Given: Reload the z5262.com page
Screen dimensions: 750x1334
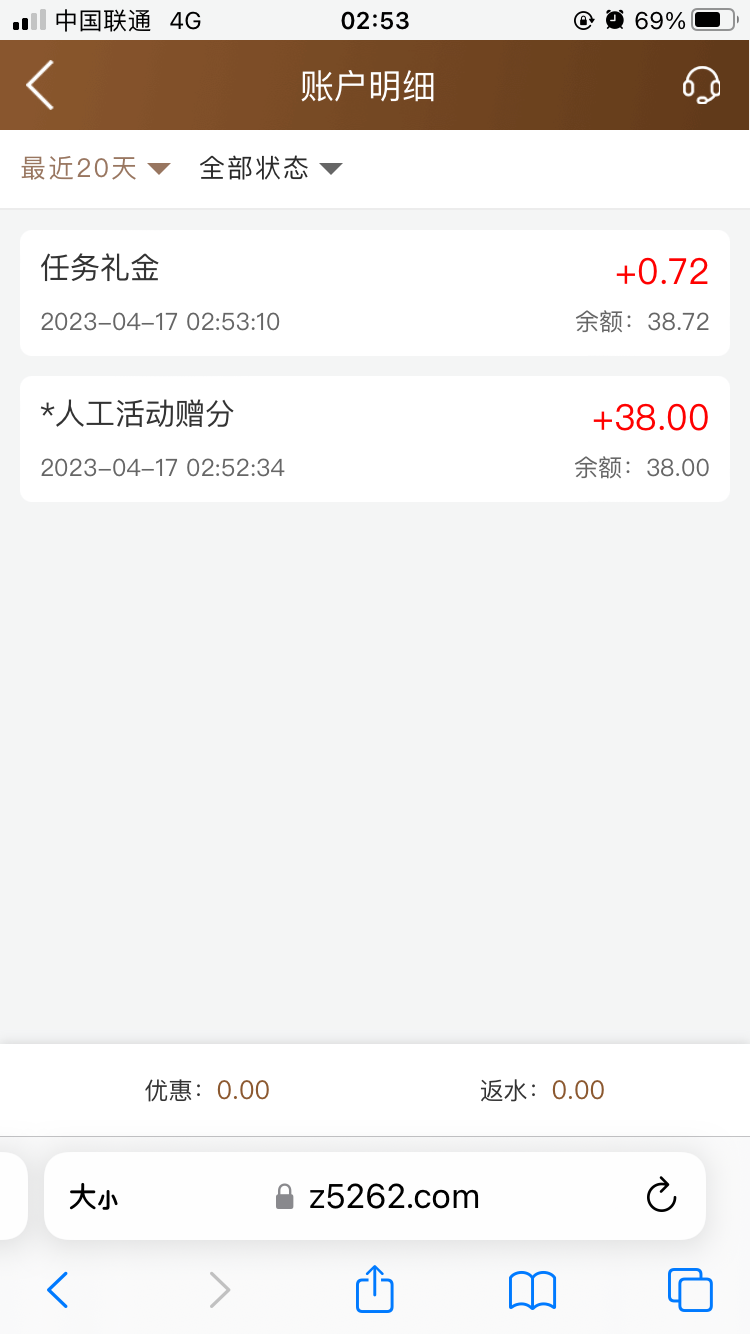Looking at the screenshot, I should [x=661, y=1196].
